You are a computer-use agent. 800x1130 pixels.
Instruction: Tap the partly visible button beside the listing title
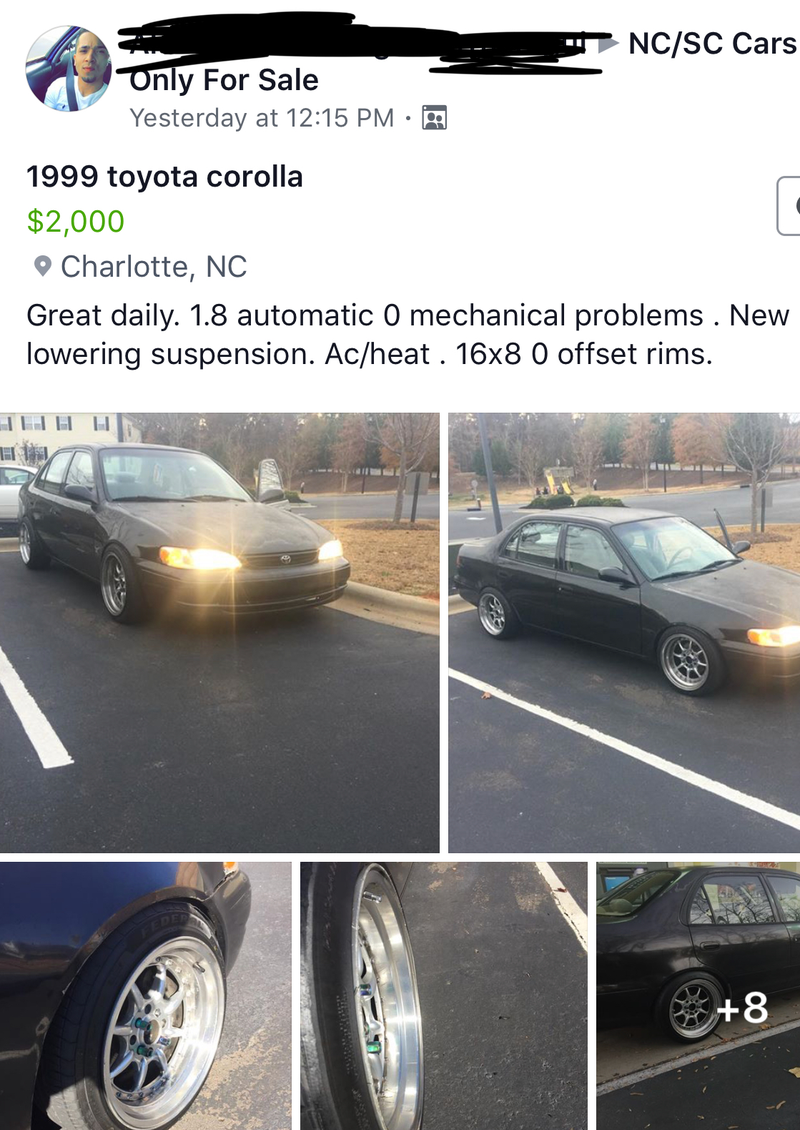pyautogui.click(x=789, y=206)
